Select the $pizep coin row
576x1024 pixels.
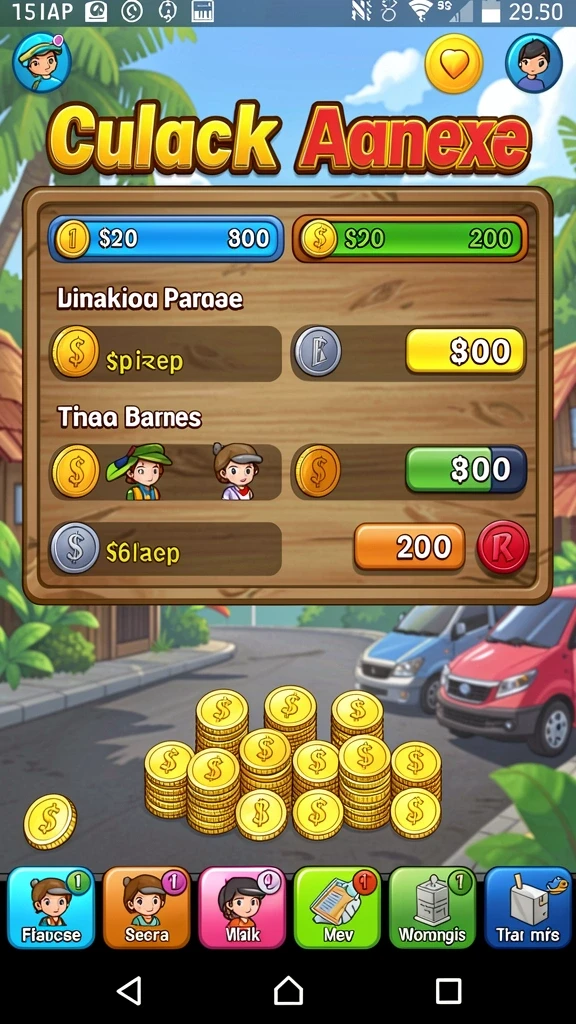165,353
